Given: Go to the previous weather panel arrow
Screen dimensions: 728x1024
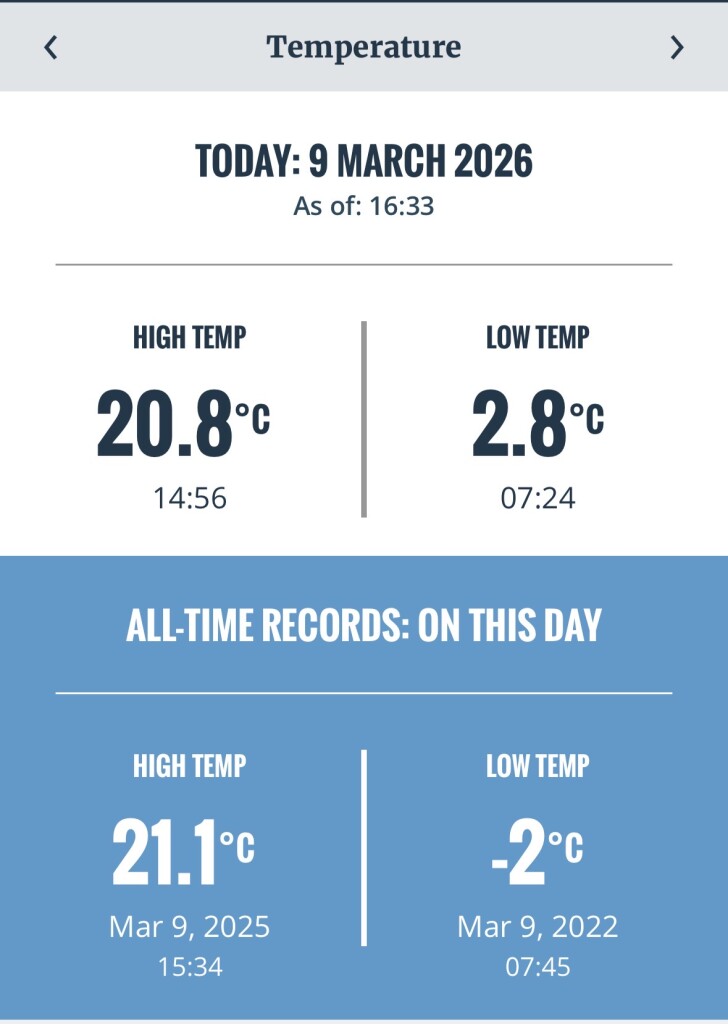Looking at the screenshot, I should pos(51,47).
